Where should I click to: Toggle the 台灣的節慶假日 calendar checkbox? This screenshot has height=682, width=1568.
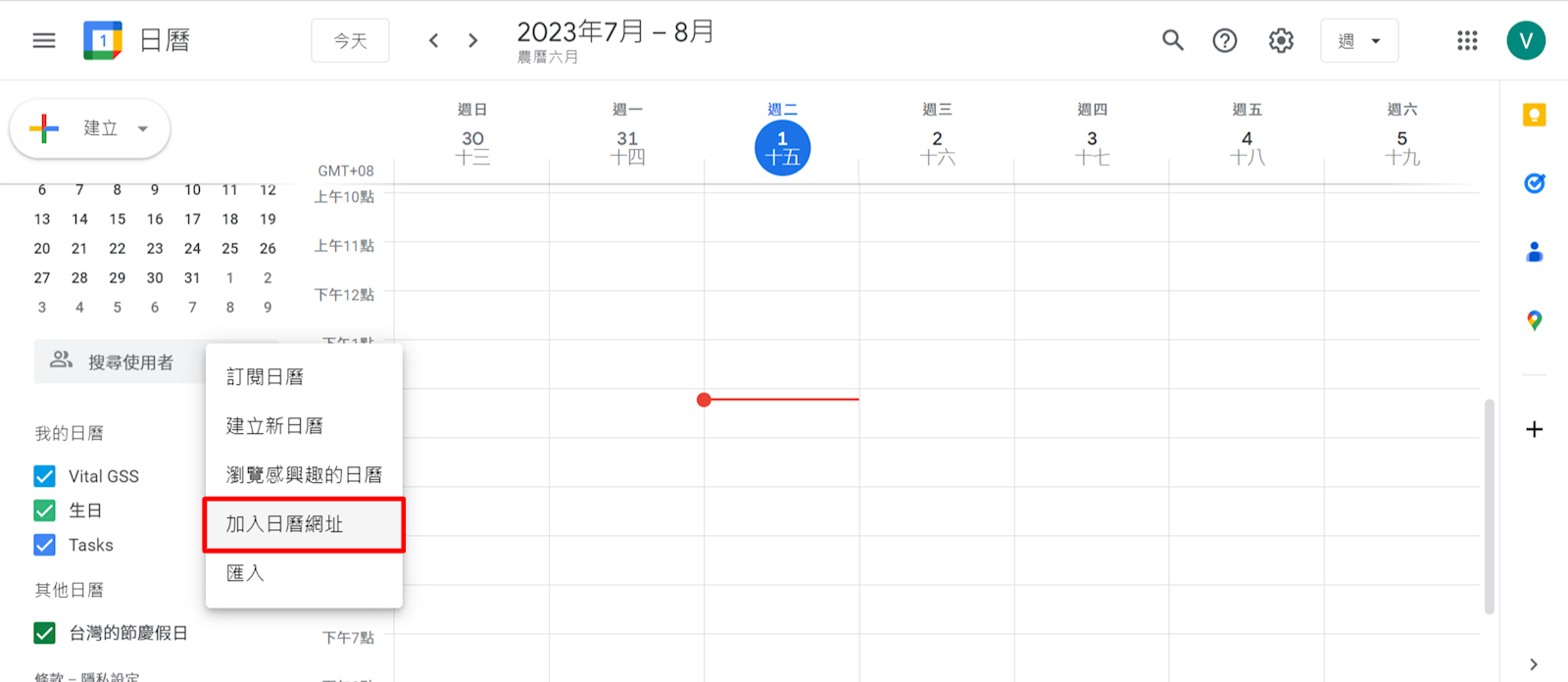click(45, 633)
